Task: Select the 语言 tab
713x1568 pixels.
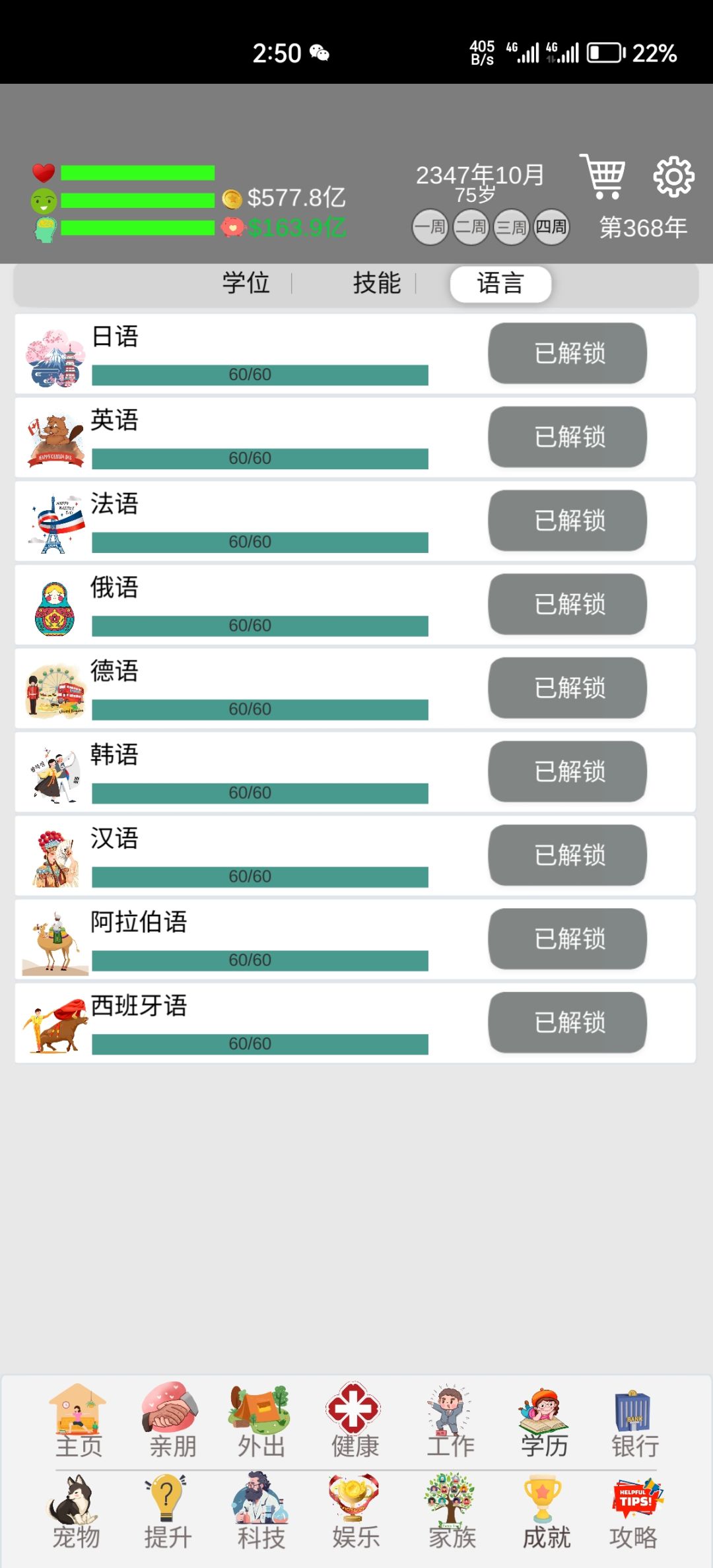Action: pyautogui.click(x=500, y=284)
